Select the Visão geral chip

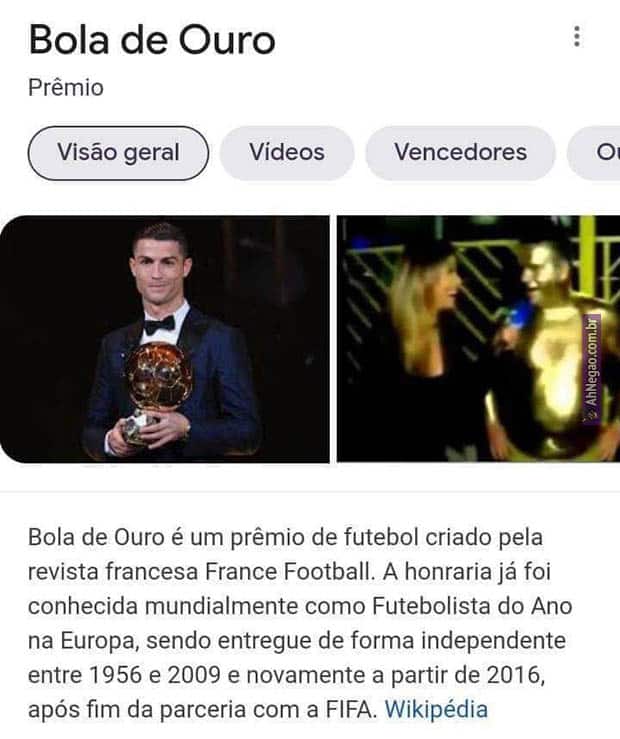pyautogui.click(x=118, y=153)
